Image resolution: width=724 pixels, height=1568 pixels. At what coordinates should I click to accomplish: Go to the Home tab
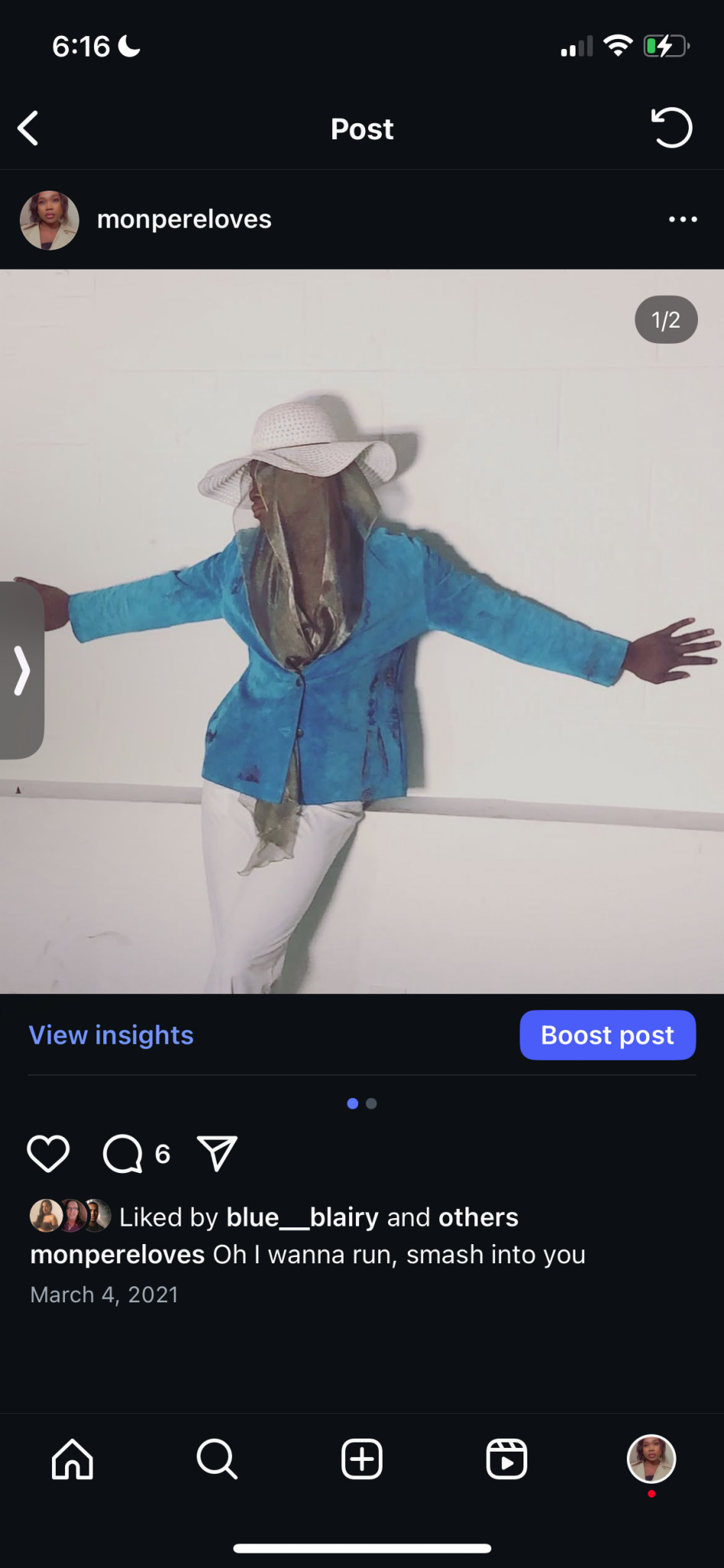point(73,1459)
